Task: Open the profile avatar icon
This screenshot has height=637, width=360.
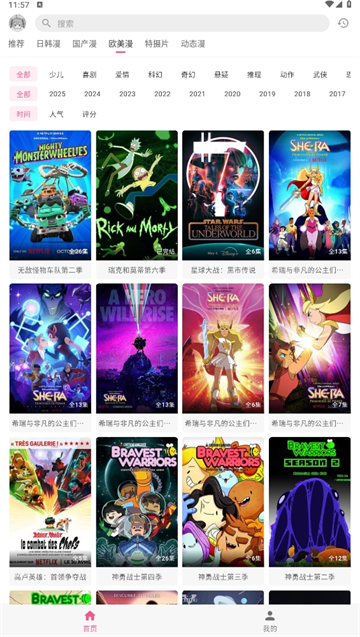Action: 17,23
